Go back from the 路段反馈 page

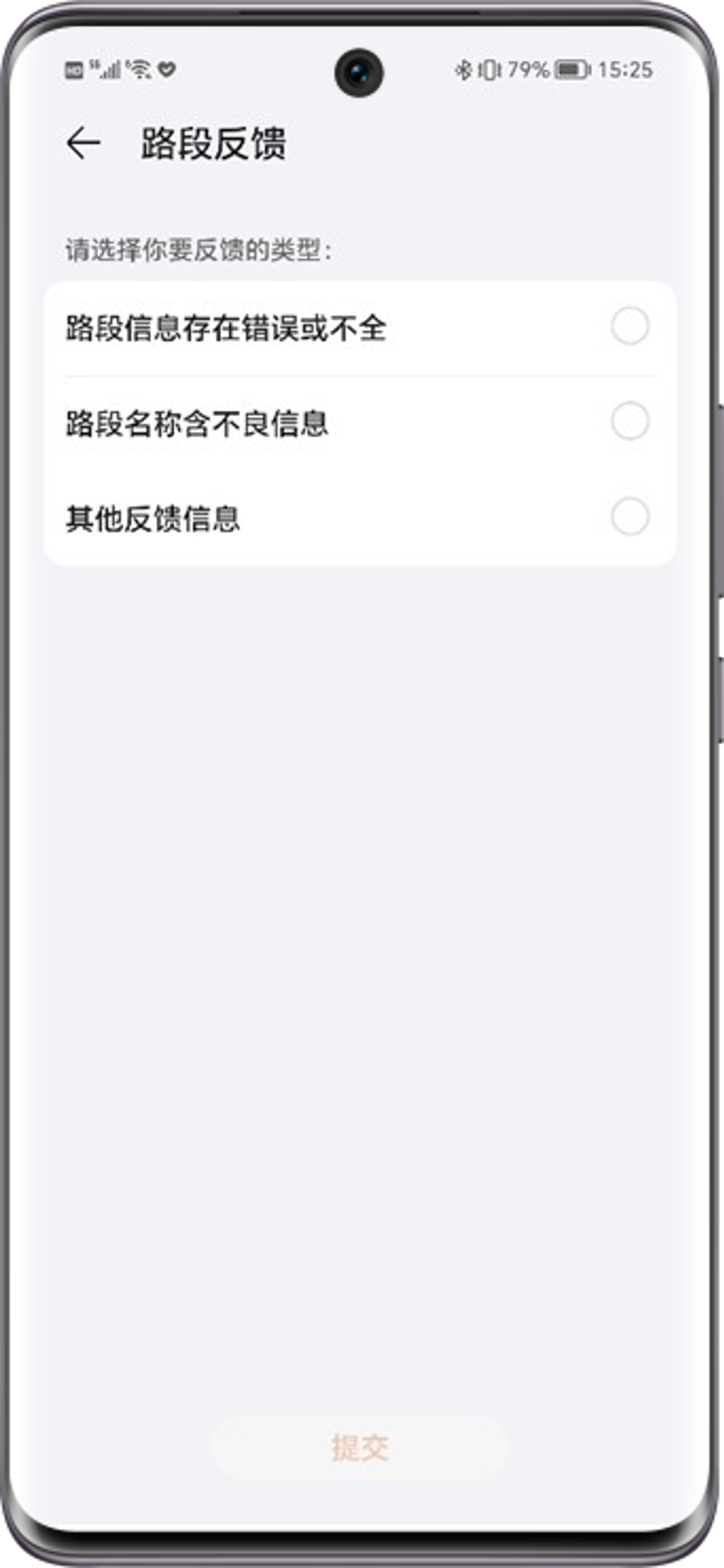coord(84,143)
